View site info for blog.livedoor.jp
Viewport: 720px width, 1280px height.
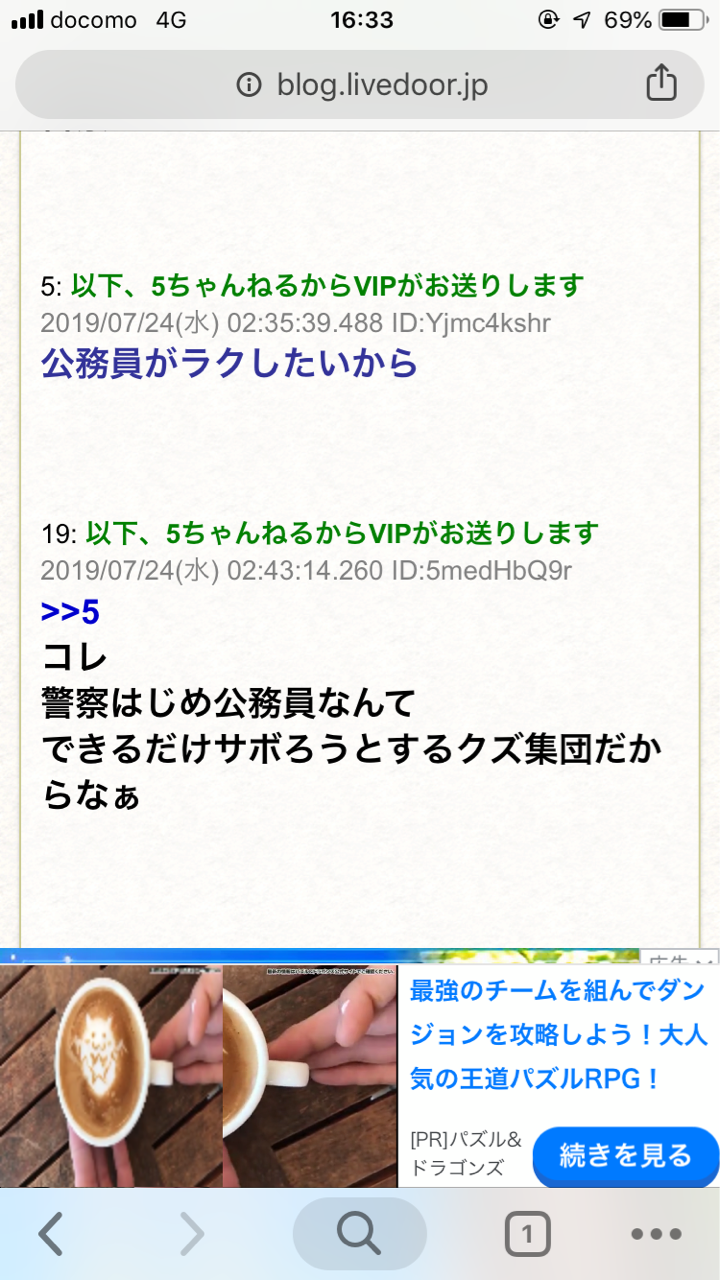point(249,85)
